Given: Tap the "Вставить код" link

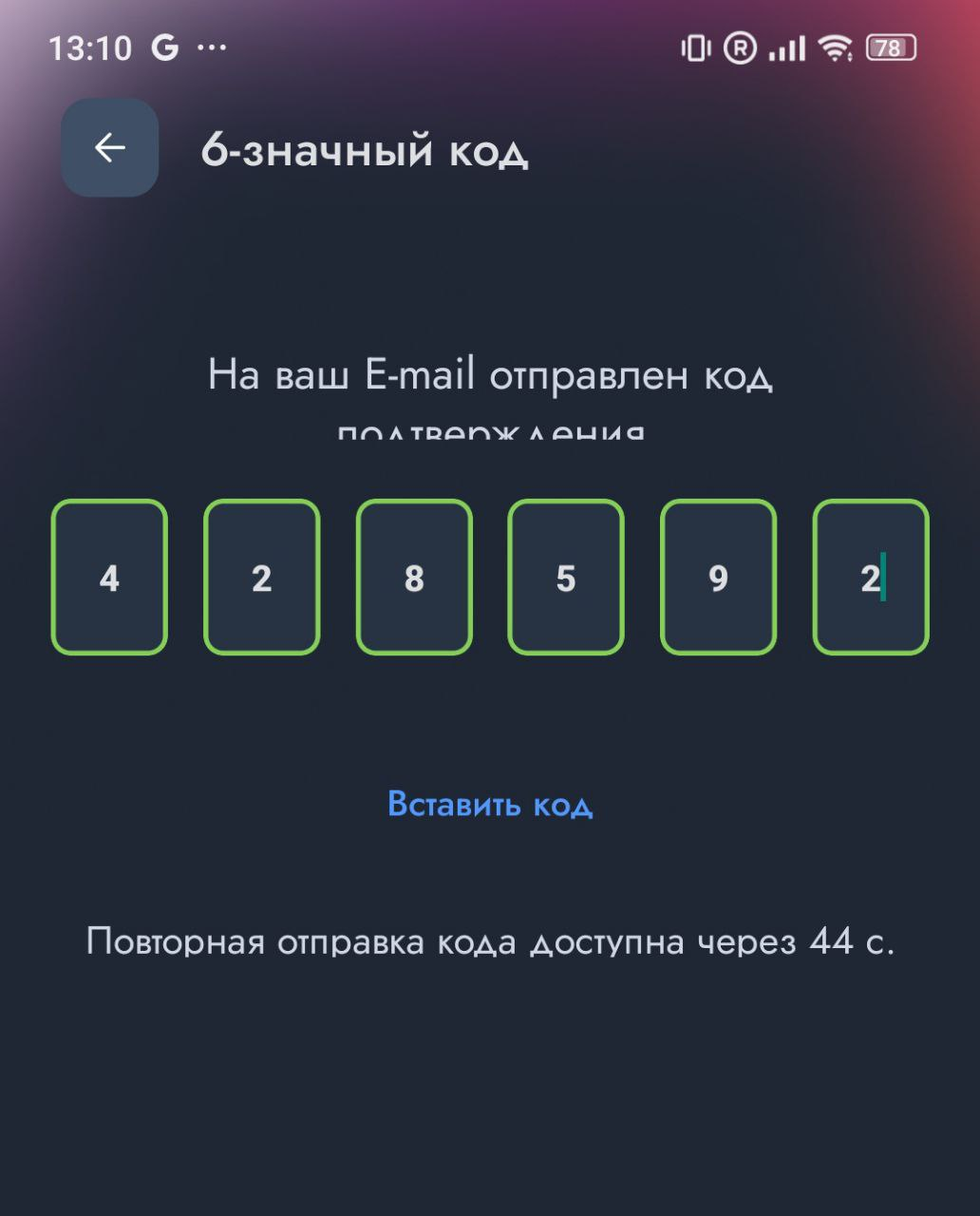Looking at the screenshot, I should click(490, 805).
